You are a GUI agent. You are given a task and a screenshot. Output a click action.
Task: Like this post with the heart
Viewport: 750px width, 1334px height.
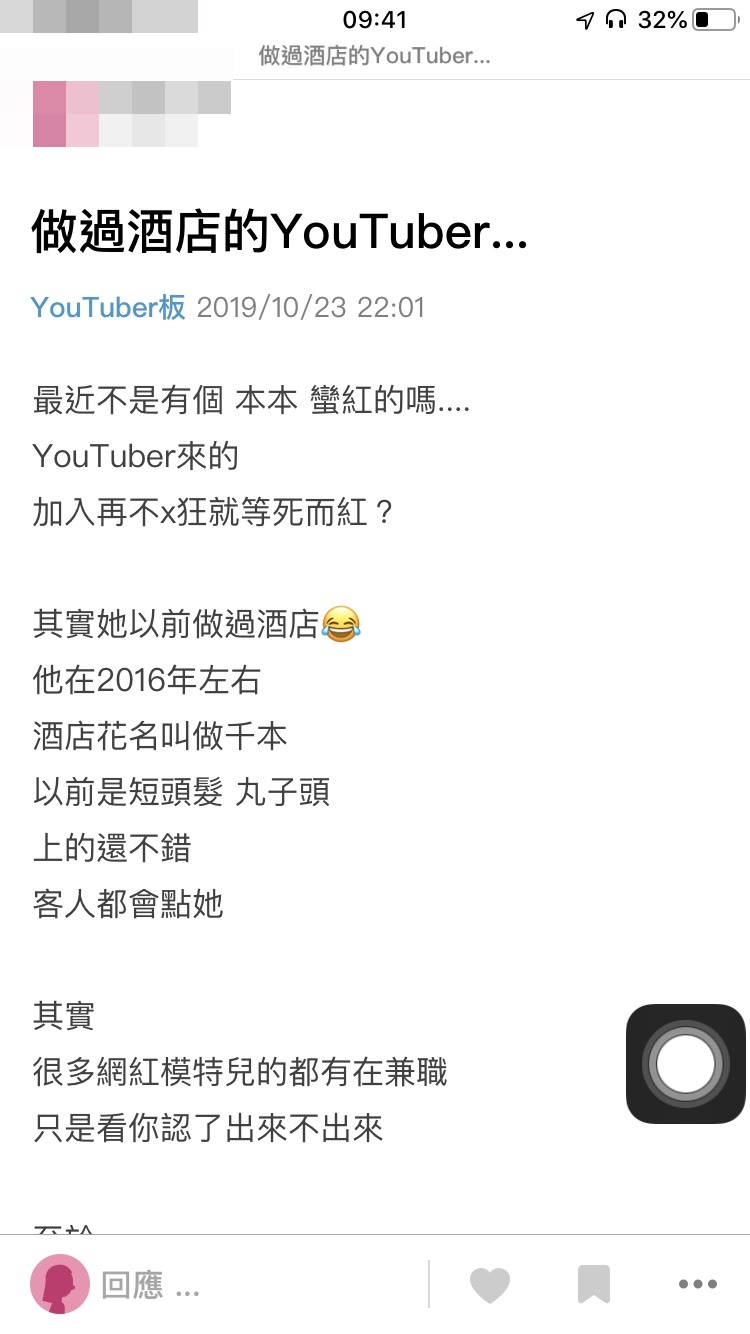[x=490, y=1285]
